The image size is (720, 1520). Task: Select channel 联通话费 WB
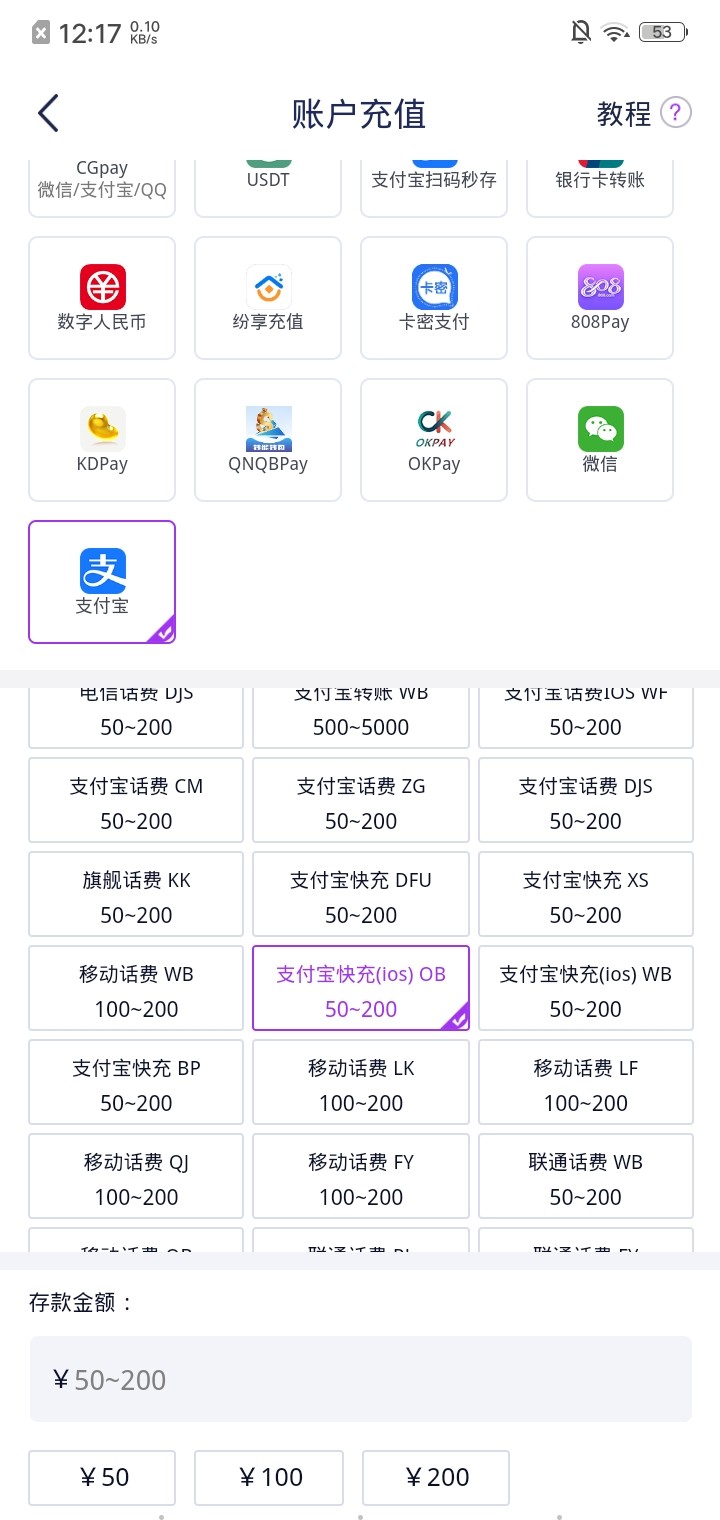586,1178
